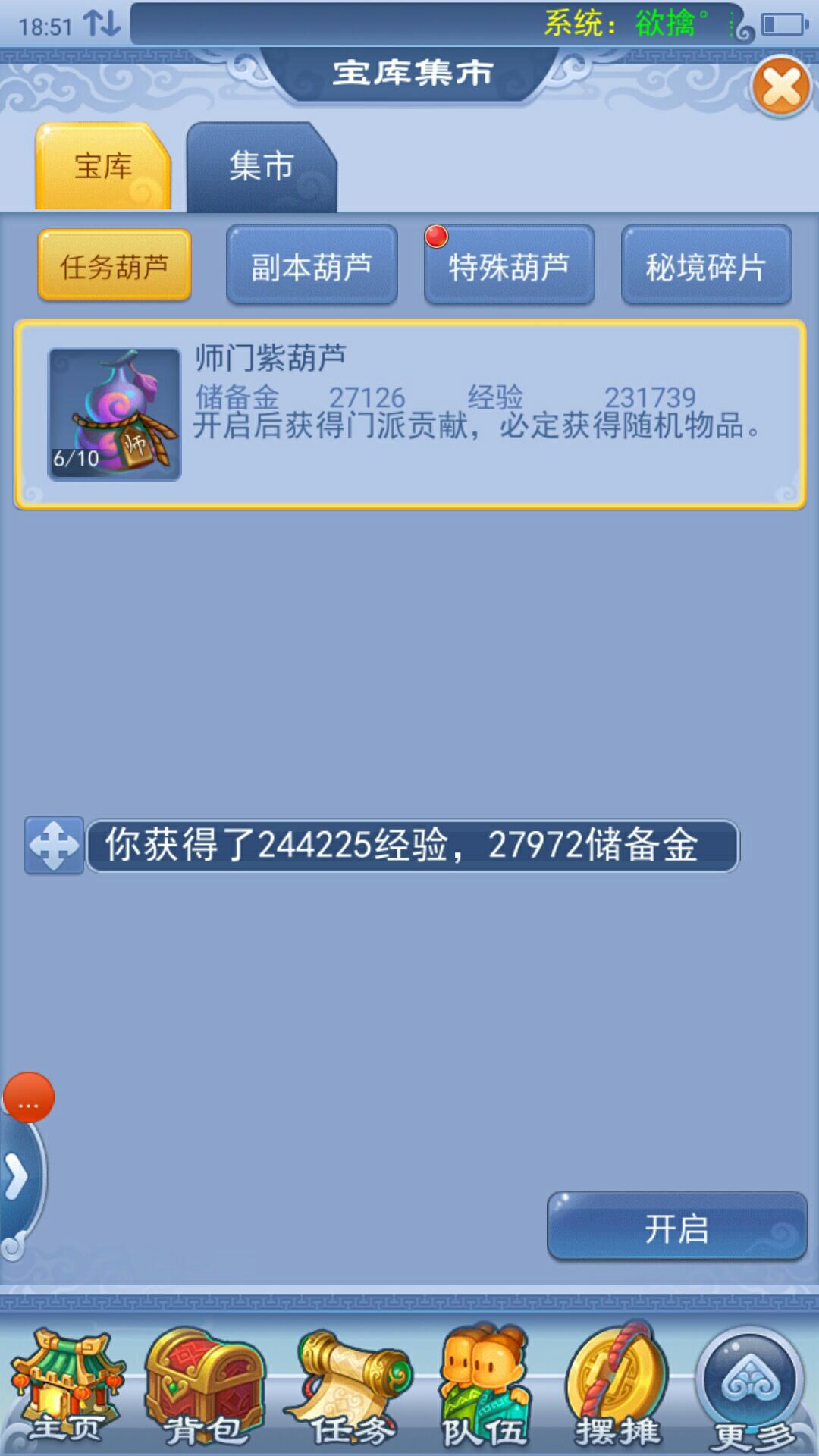The width and height of the screenshot is (819, 1456).
Task: Go to 主页 home
Action: [67, 1388]
